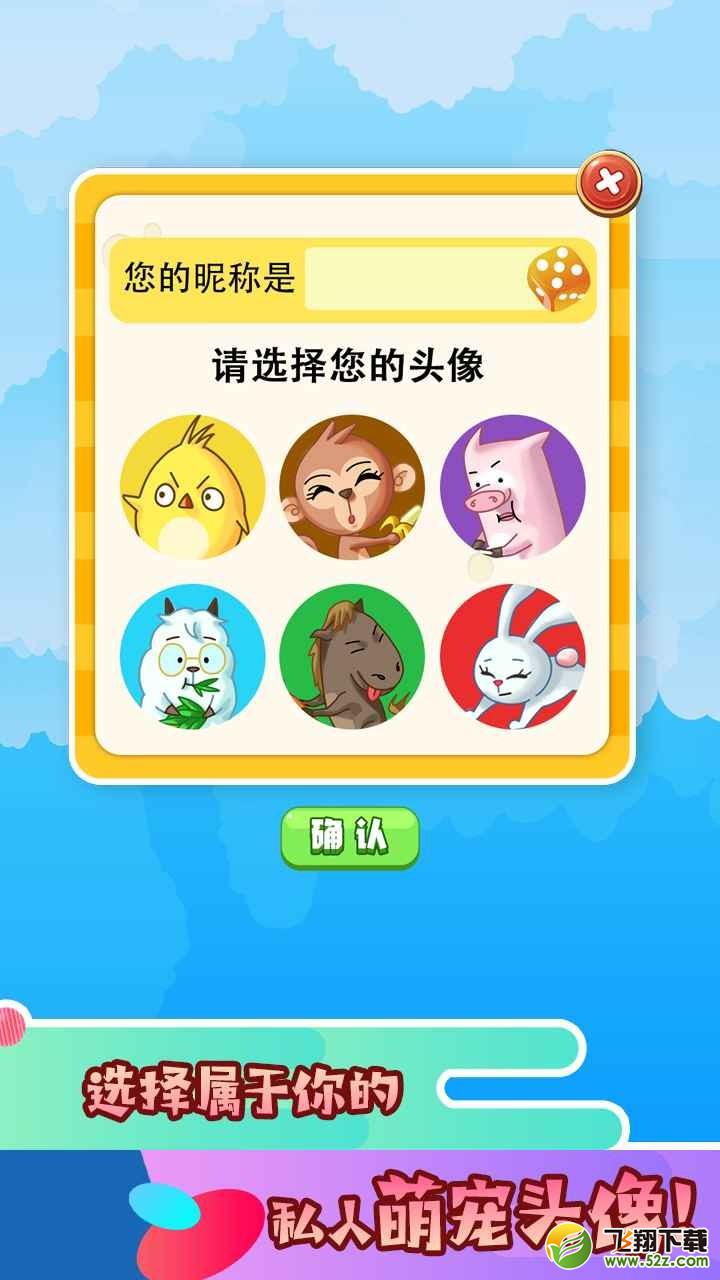Close the avatar selection dialog

click(x=609, y=182)
